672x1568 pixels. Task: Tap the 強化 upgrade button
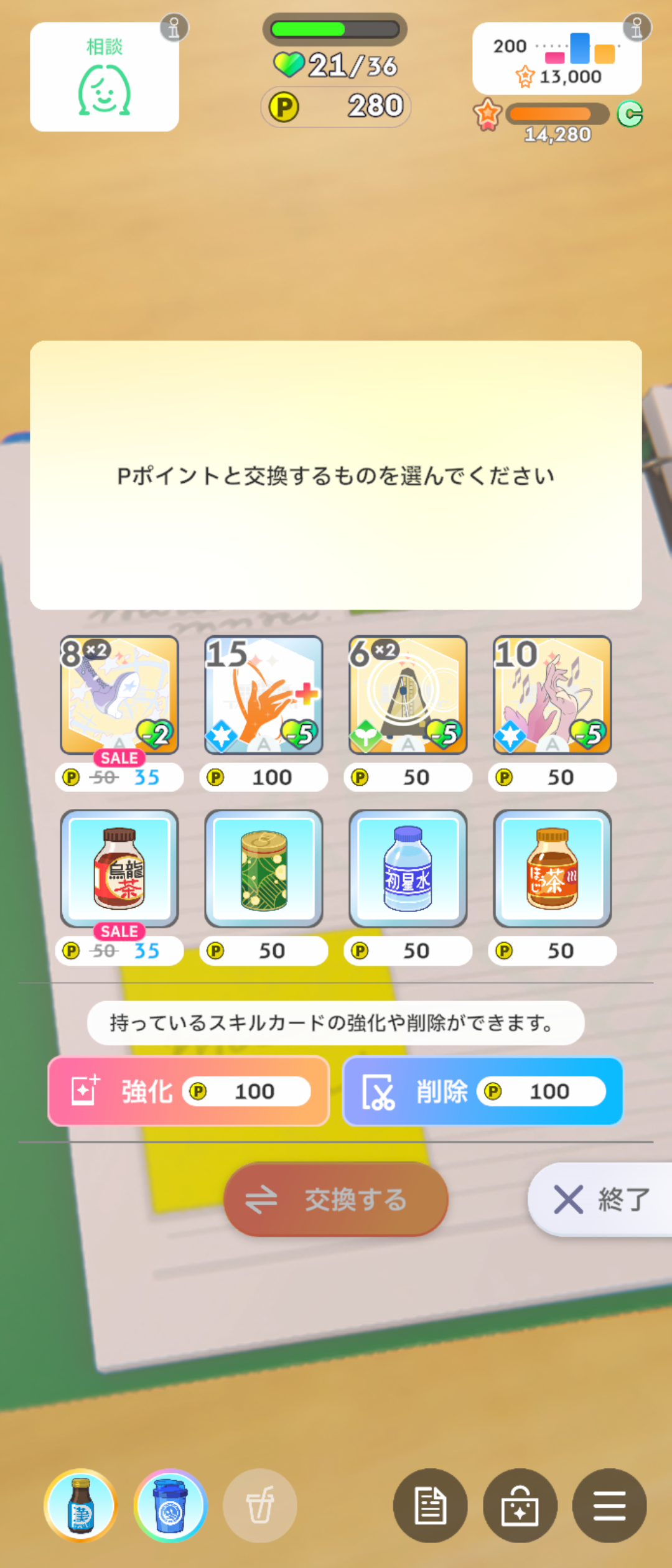[x=188, y=1091]
